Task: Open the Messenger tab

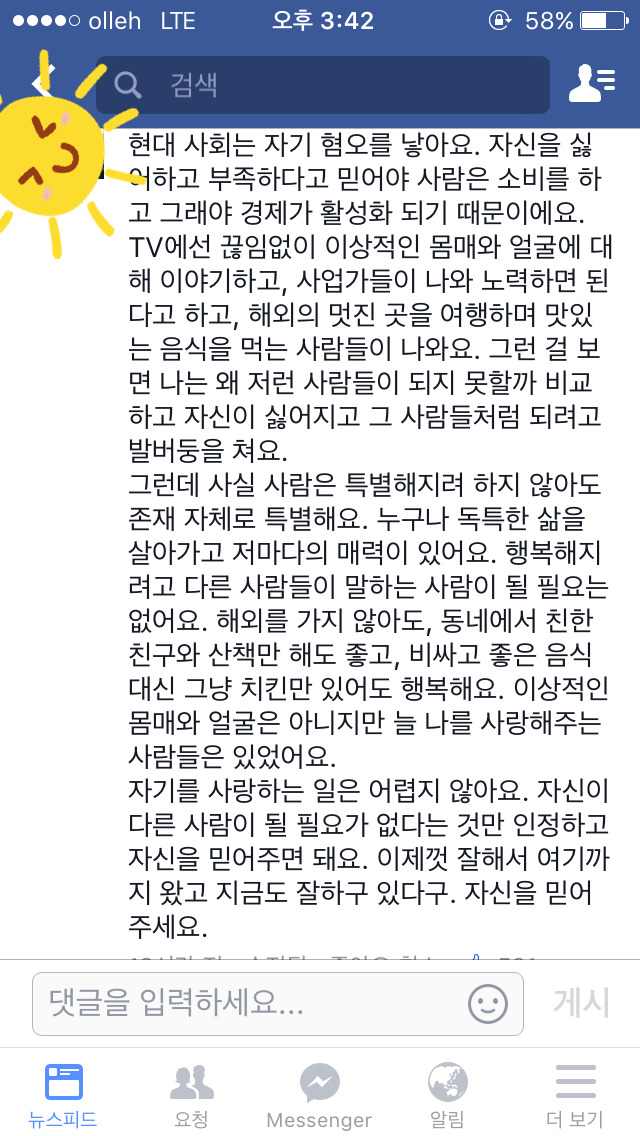Action: pos(319,1095)
